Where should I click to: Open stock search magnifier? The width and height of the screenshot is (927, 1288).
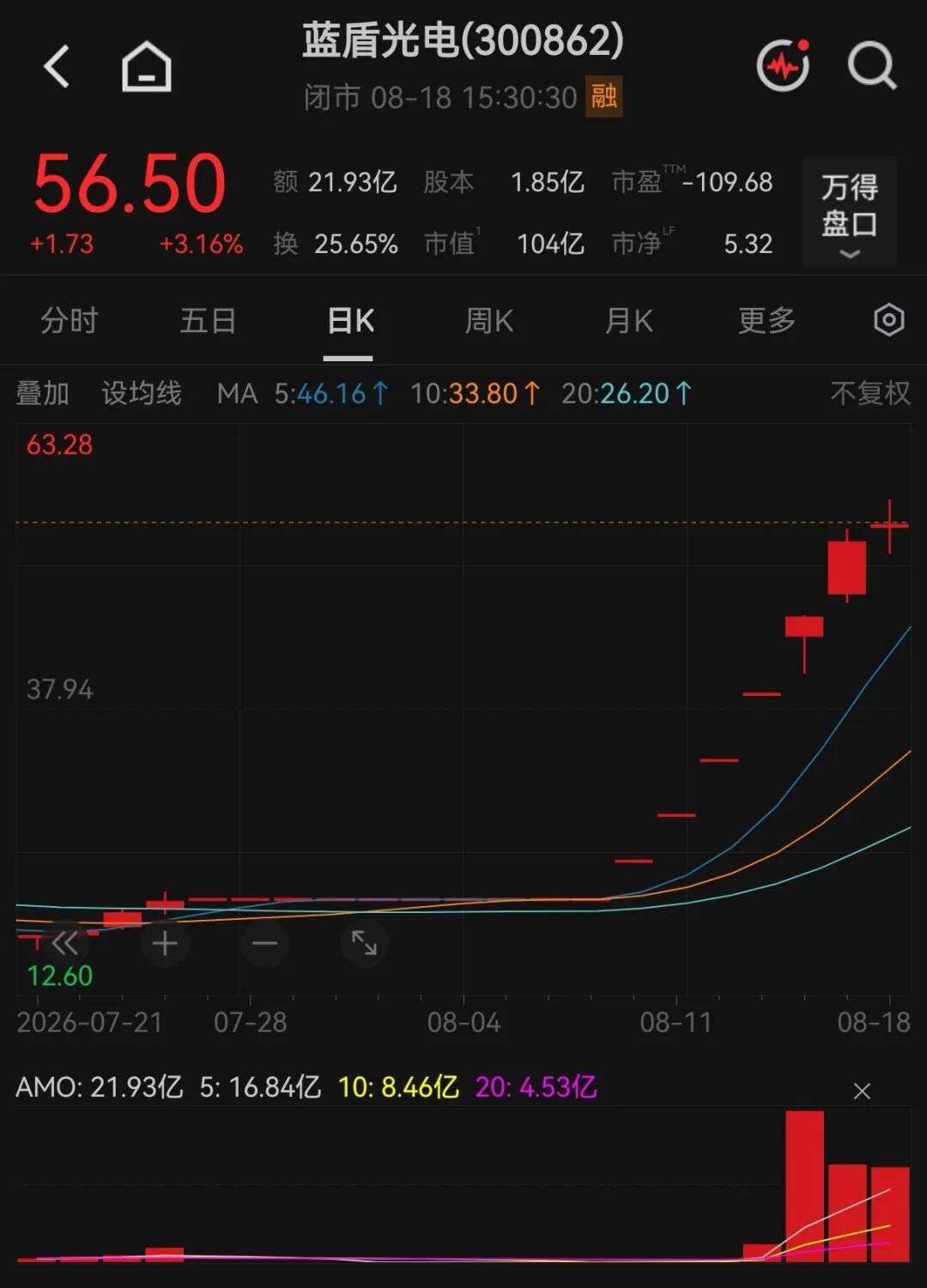(x=872, y=66)
